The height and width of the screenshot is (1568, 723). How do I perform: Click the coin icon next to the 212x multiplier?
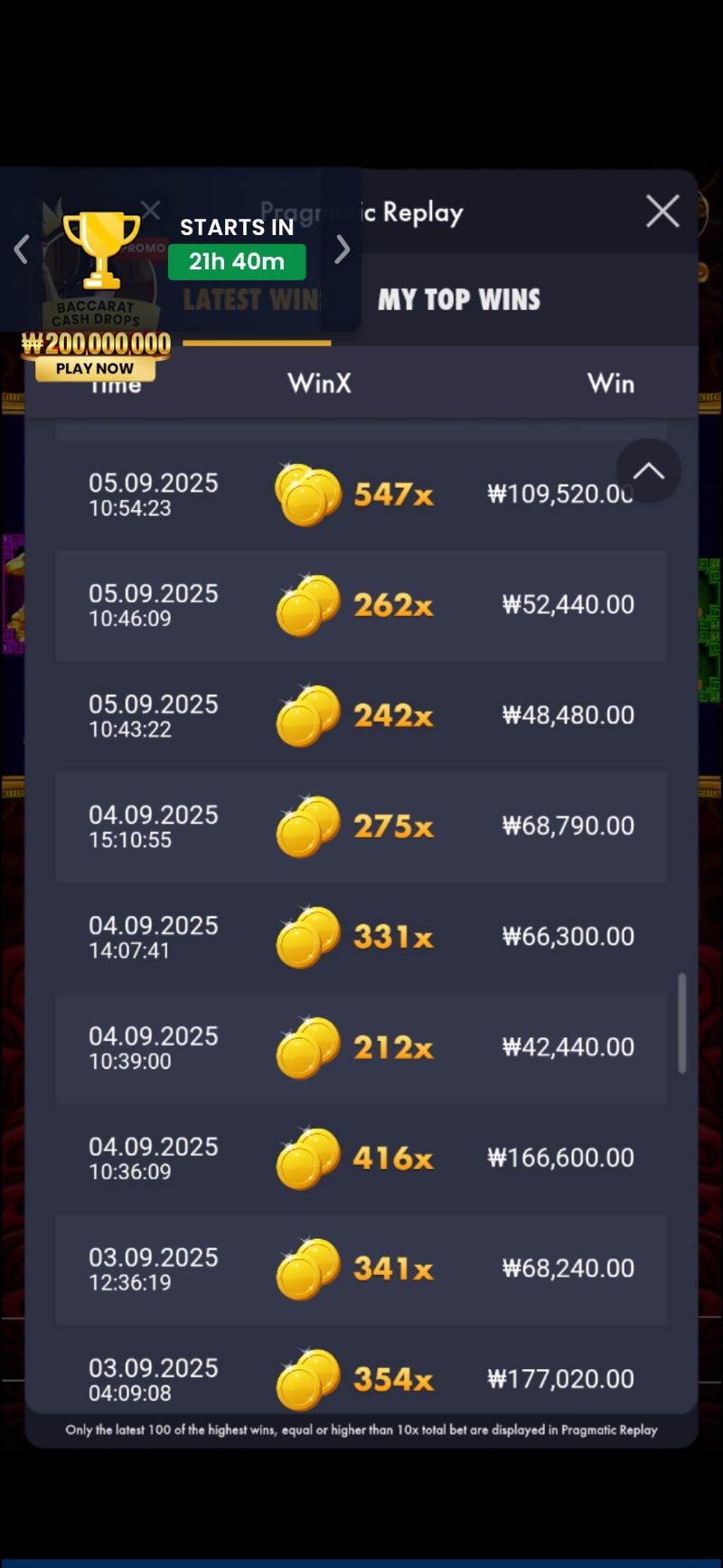pyautogui.click(x=307, y=1047)
